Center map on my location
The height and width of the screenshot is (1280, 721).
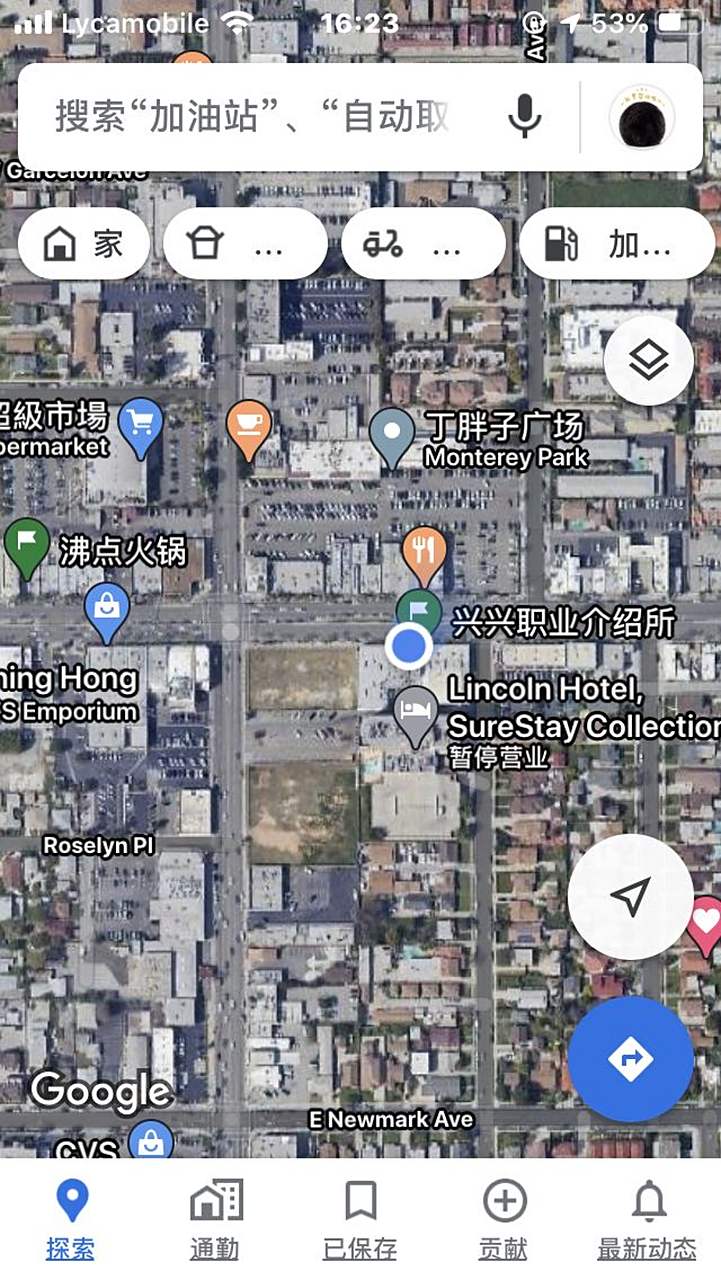click(x=630, y=896)
